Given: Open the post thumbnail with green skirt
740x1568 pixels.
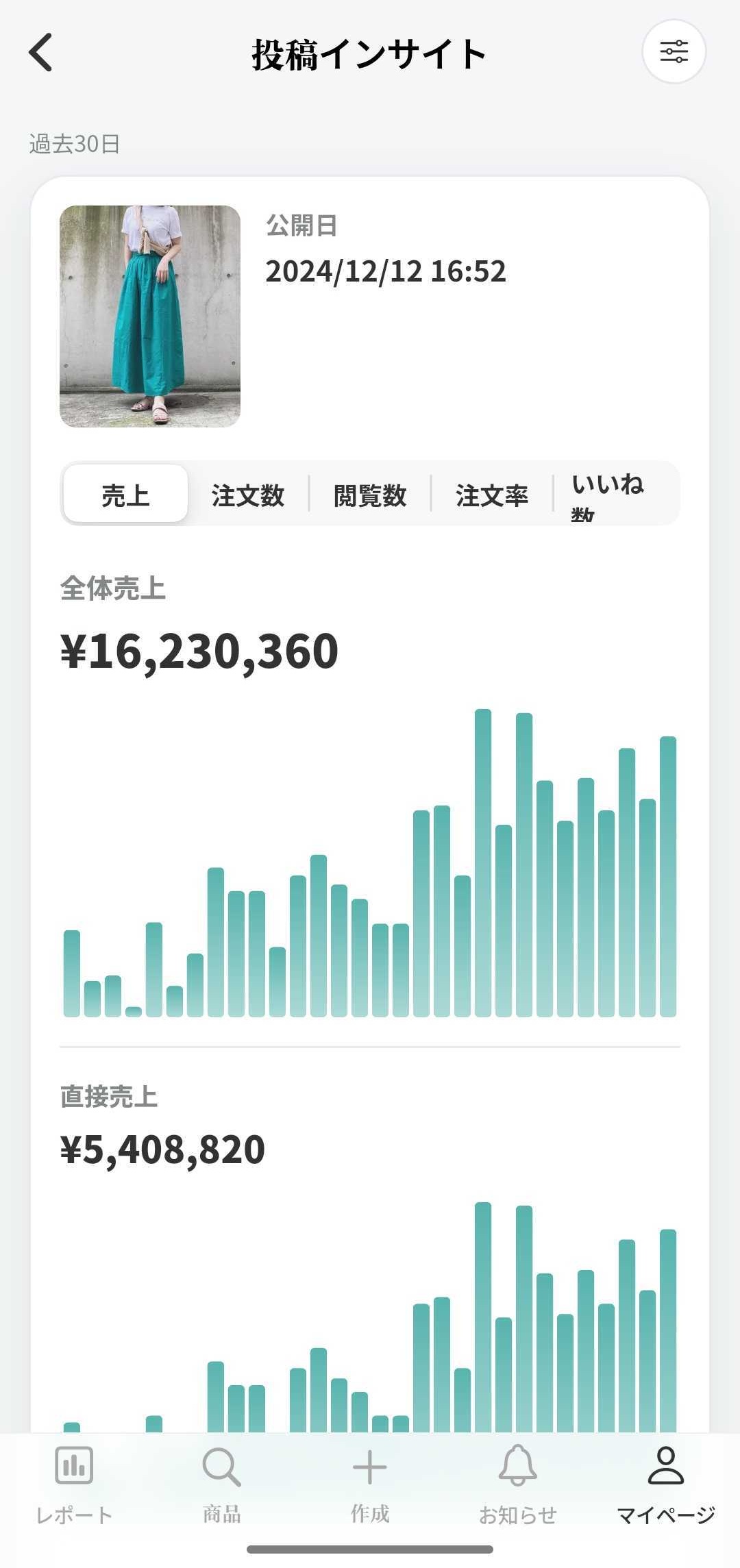Looking at the screenshot, I should (x=150, y=316).
